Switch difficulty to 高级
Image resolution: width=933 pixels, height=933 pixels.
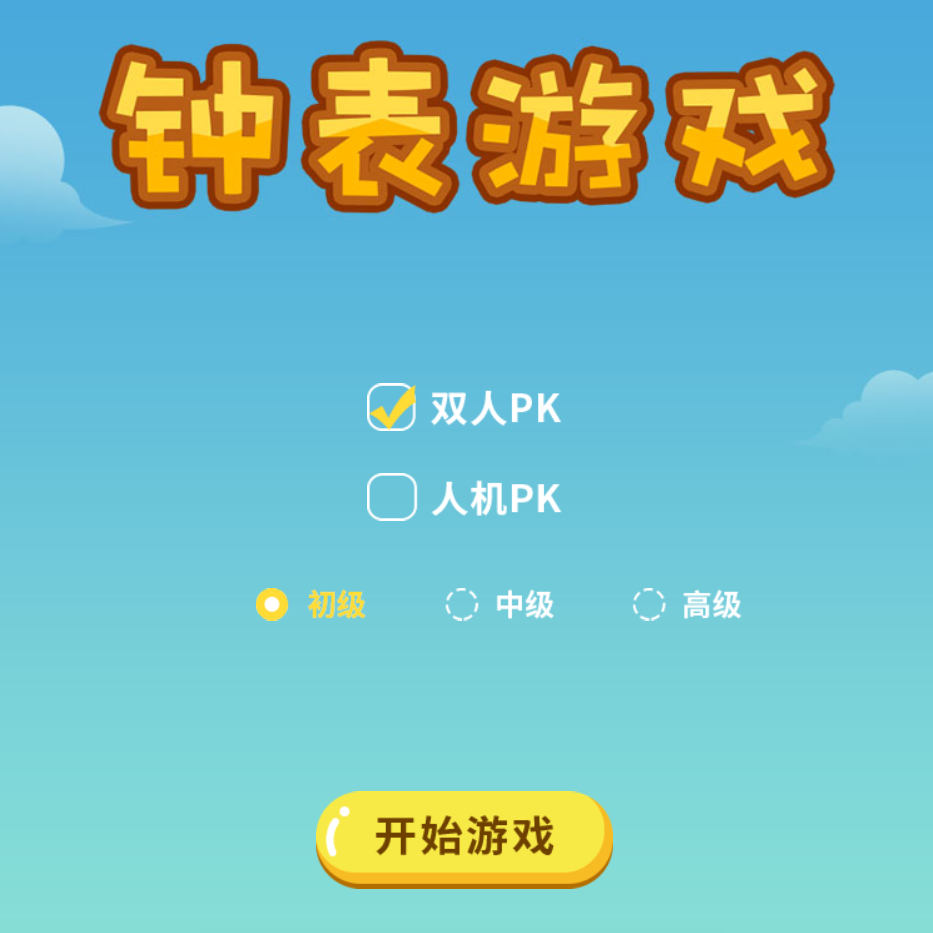point(649,605)
